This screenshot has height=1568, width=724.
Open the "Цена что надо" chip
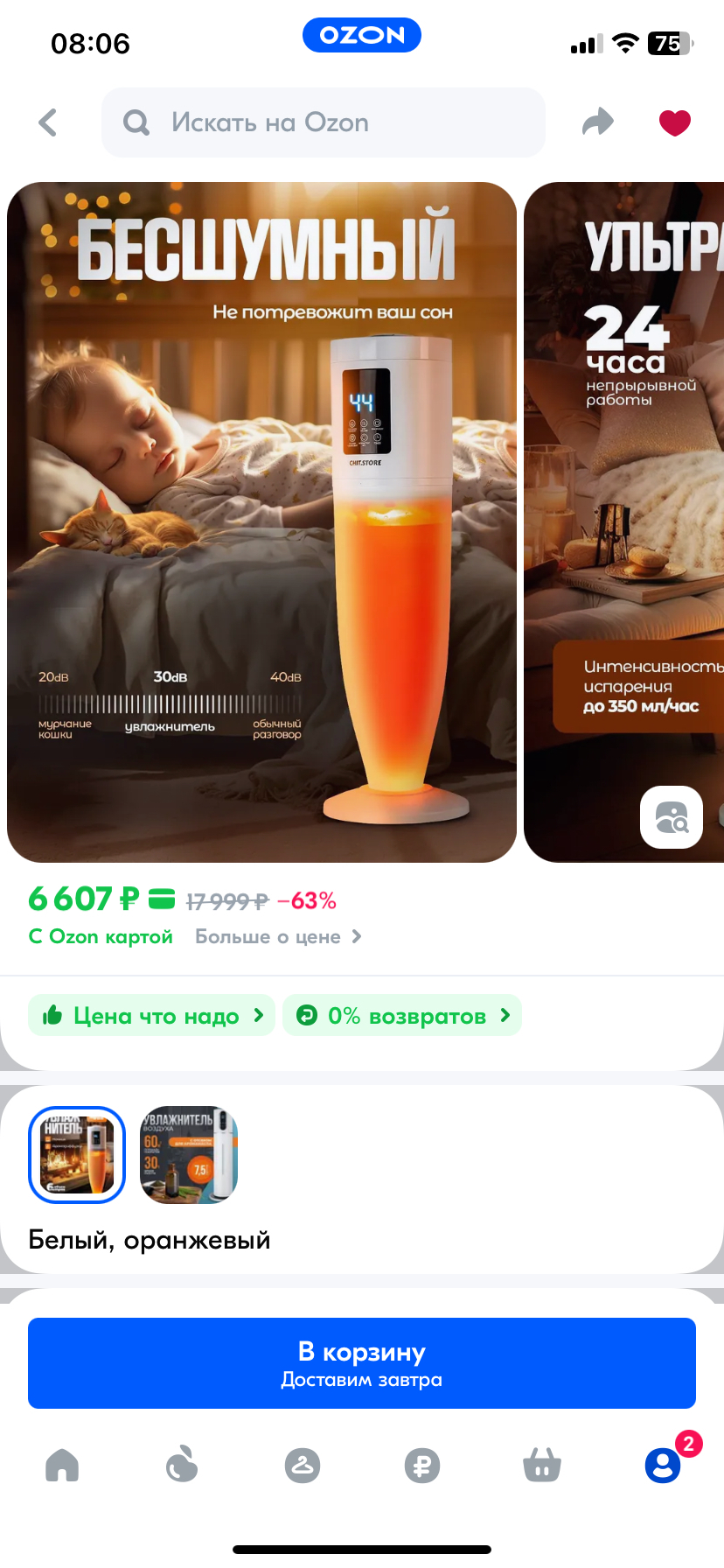[152, 1015]
